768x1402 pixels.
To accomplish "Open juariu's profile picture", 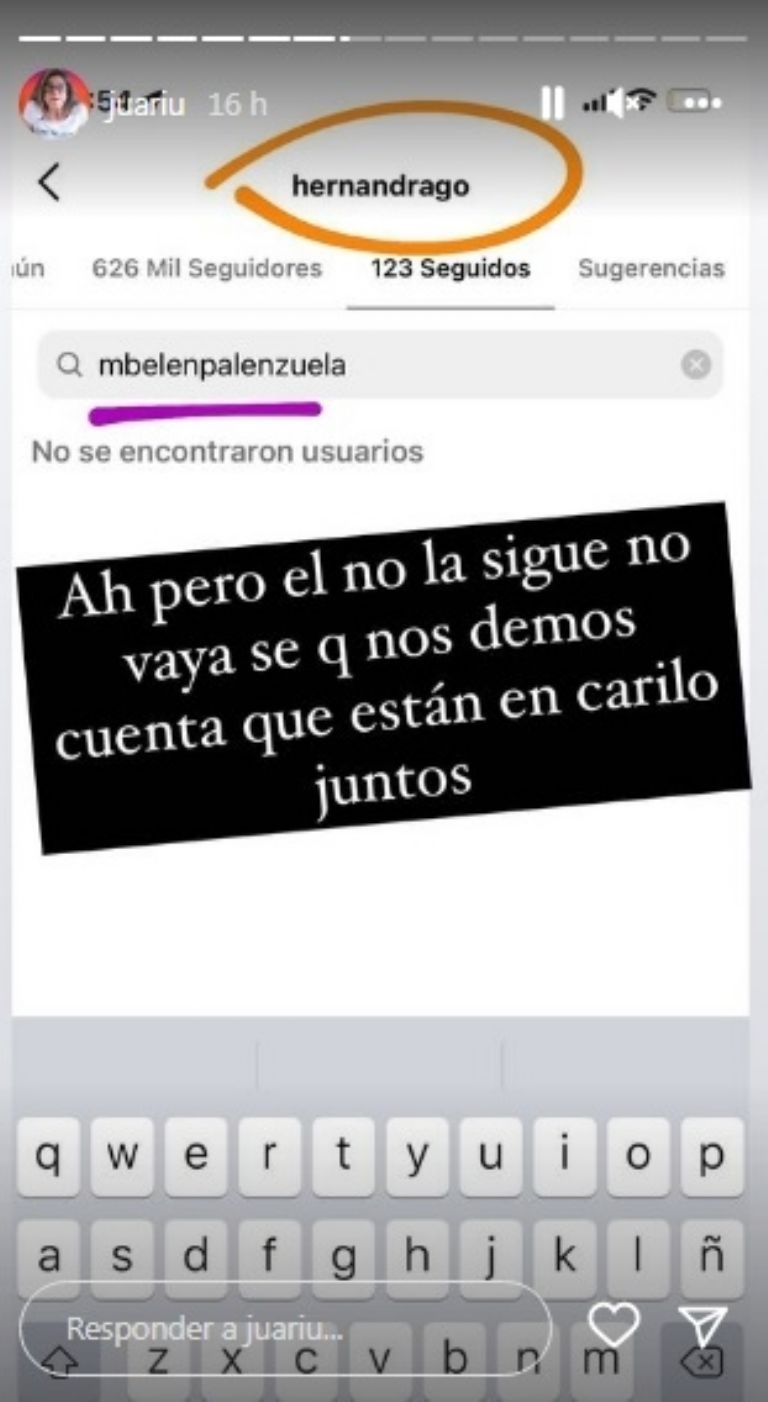I will pos(54,103).
